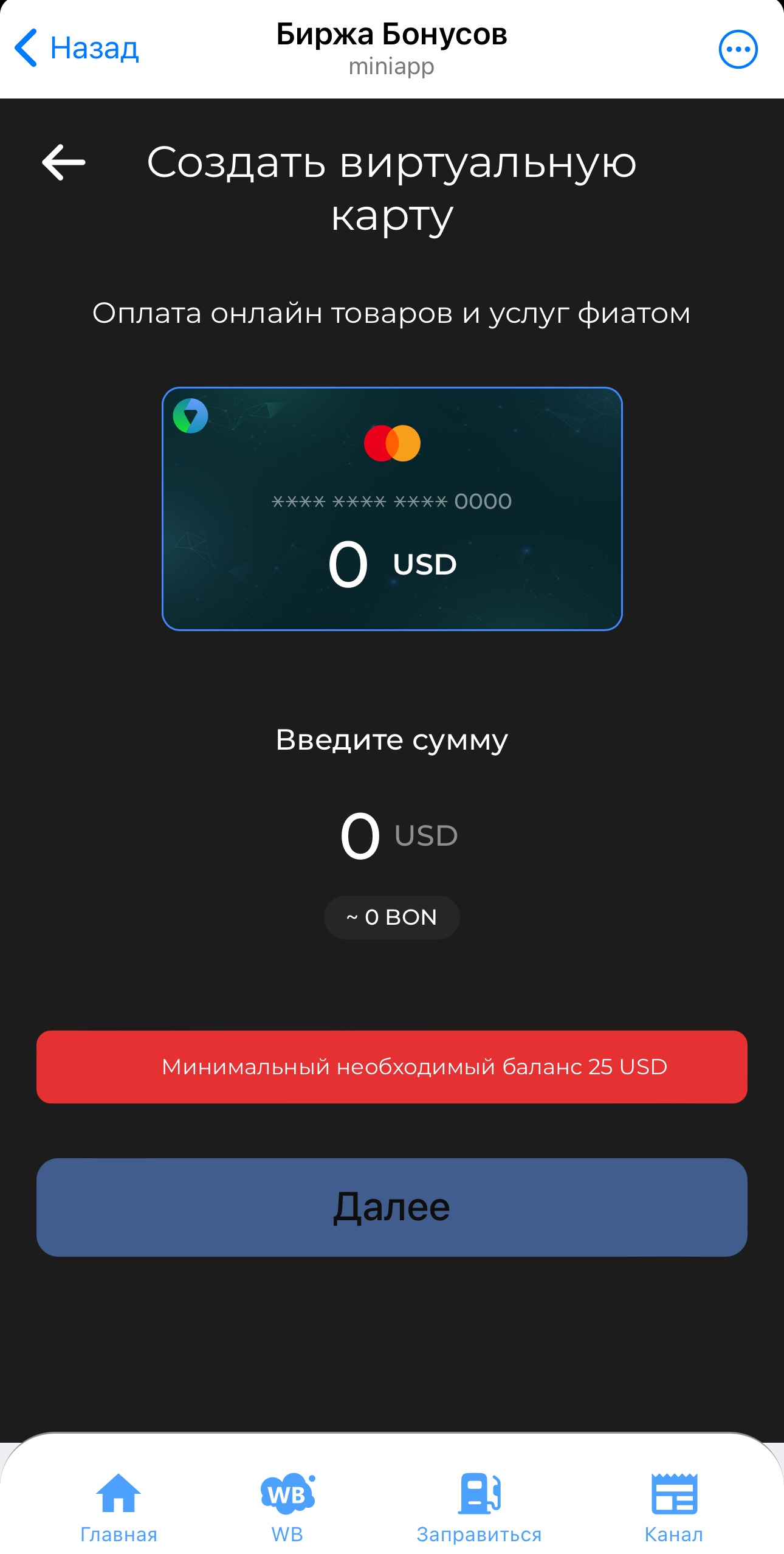Image resolution: width=784 pixels, height=1554 pixels.
Task: Tap the app logo on the card's top corner
Action: (190, 416)
